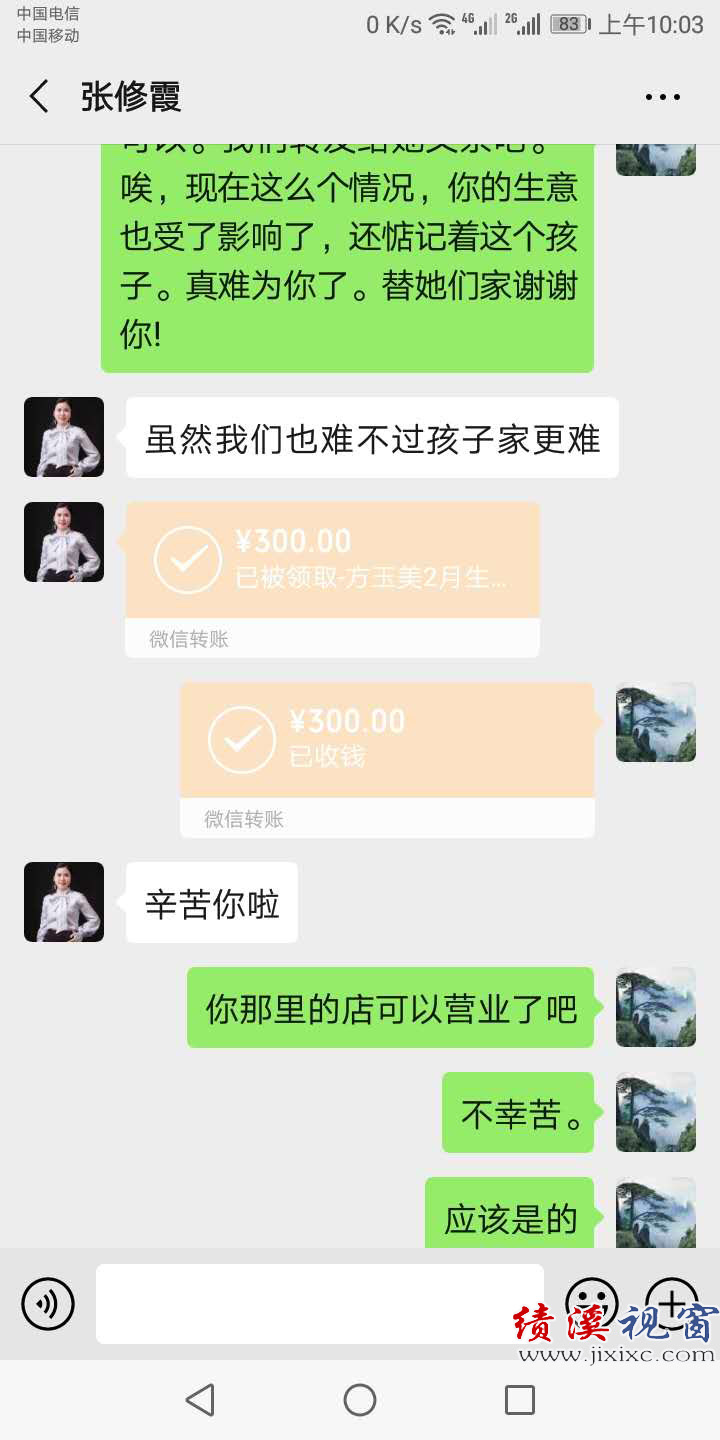Tap own avatar beside 不幸苦。
The width and height of the screenshot is (720, 1440).
pos(655,1112)
